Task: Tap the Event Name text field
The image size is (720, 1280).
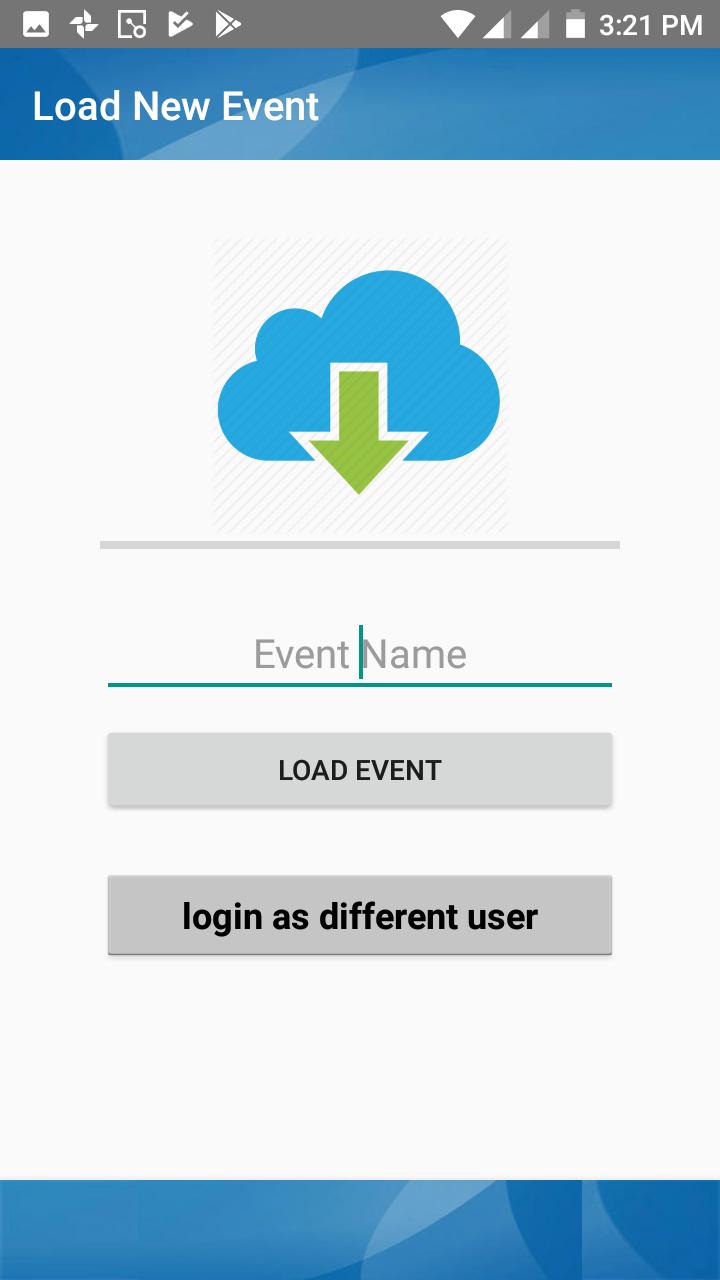Action: 360,655
